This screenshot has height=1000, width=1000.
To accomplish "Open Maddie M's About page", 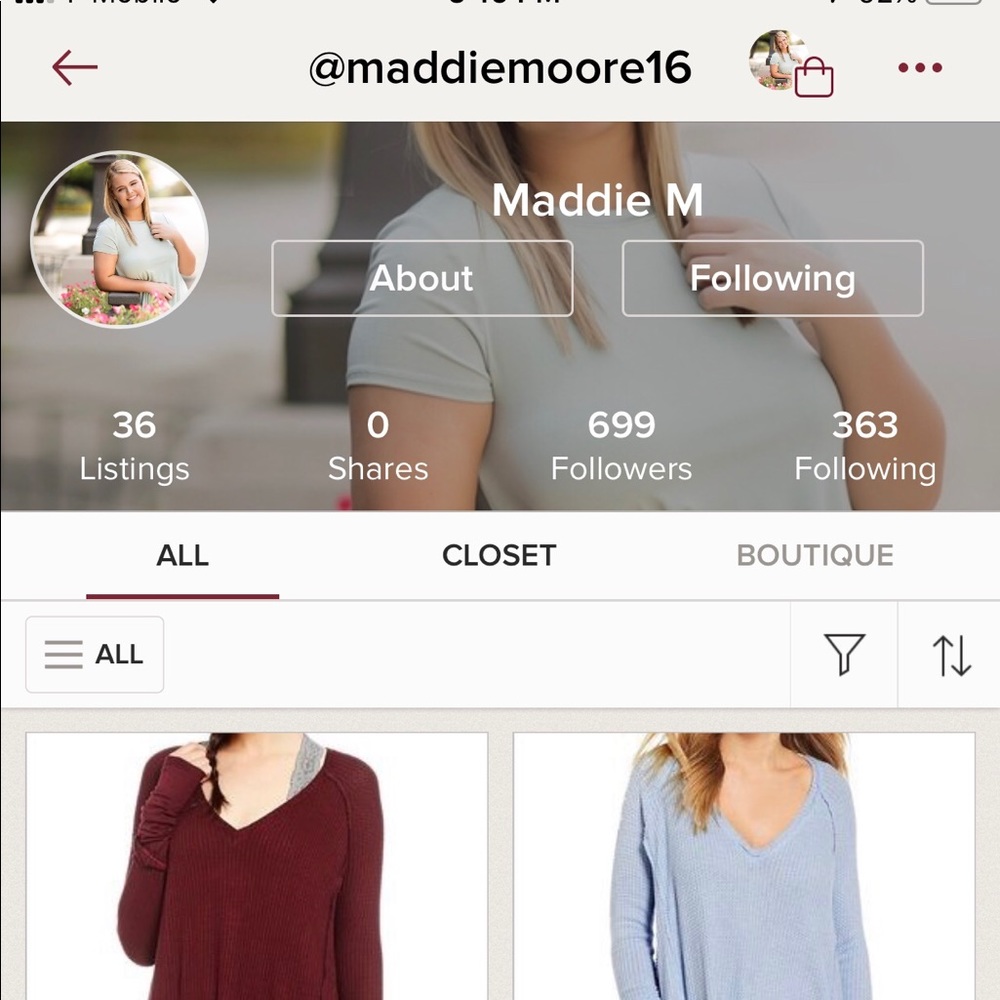I will coord(422,278).
